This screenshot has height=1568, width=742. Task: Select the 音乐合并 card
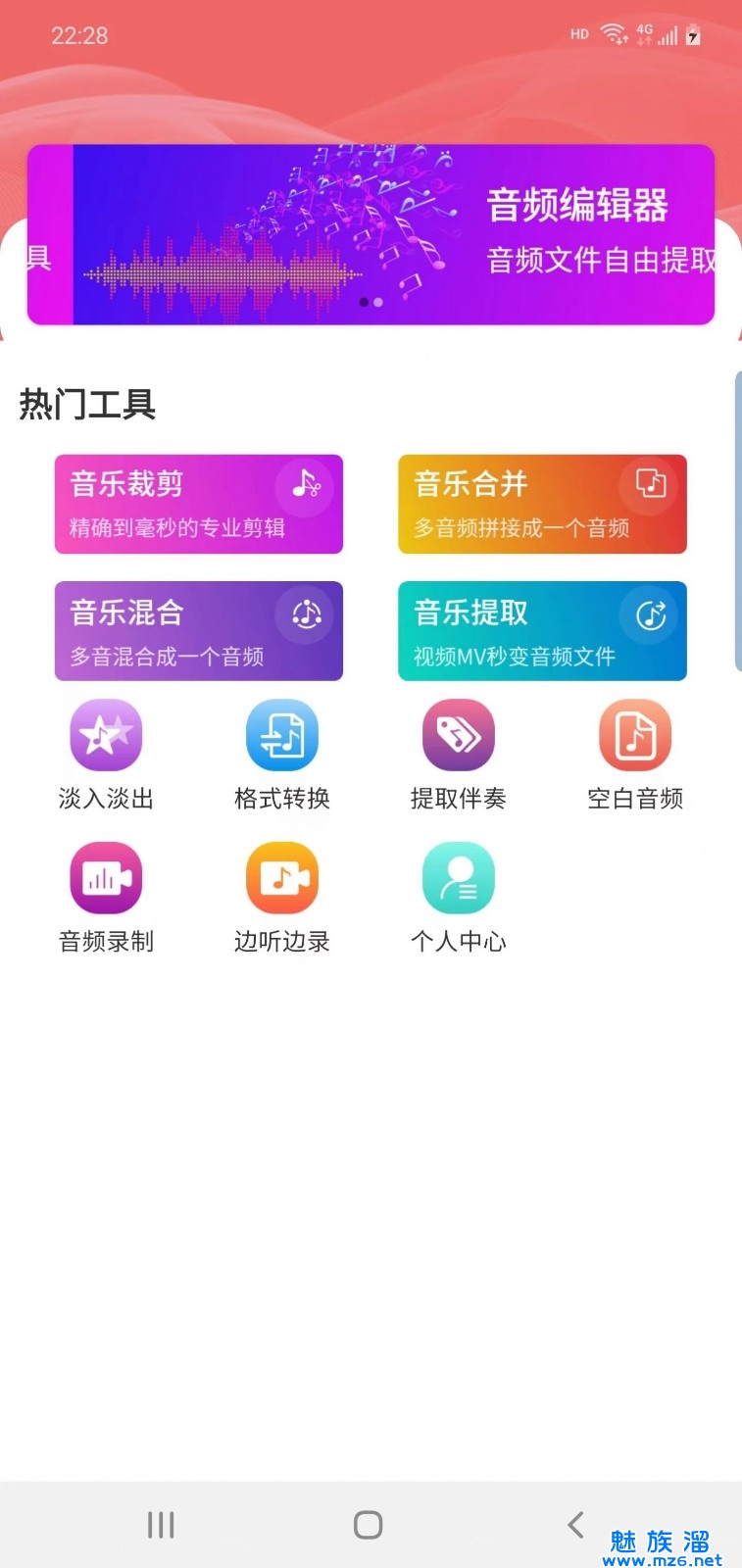[x=542, y=504]
